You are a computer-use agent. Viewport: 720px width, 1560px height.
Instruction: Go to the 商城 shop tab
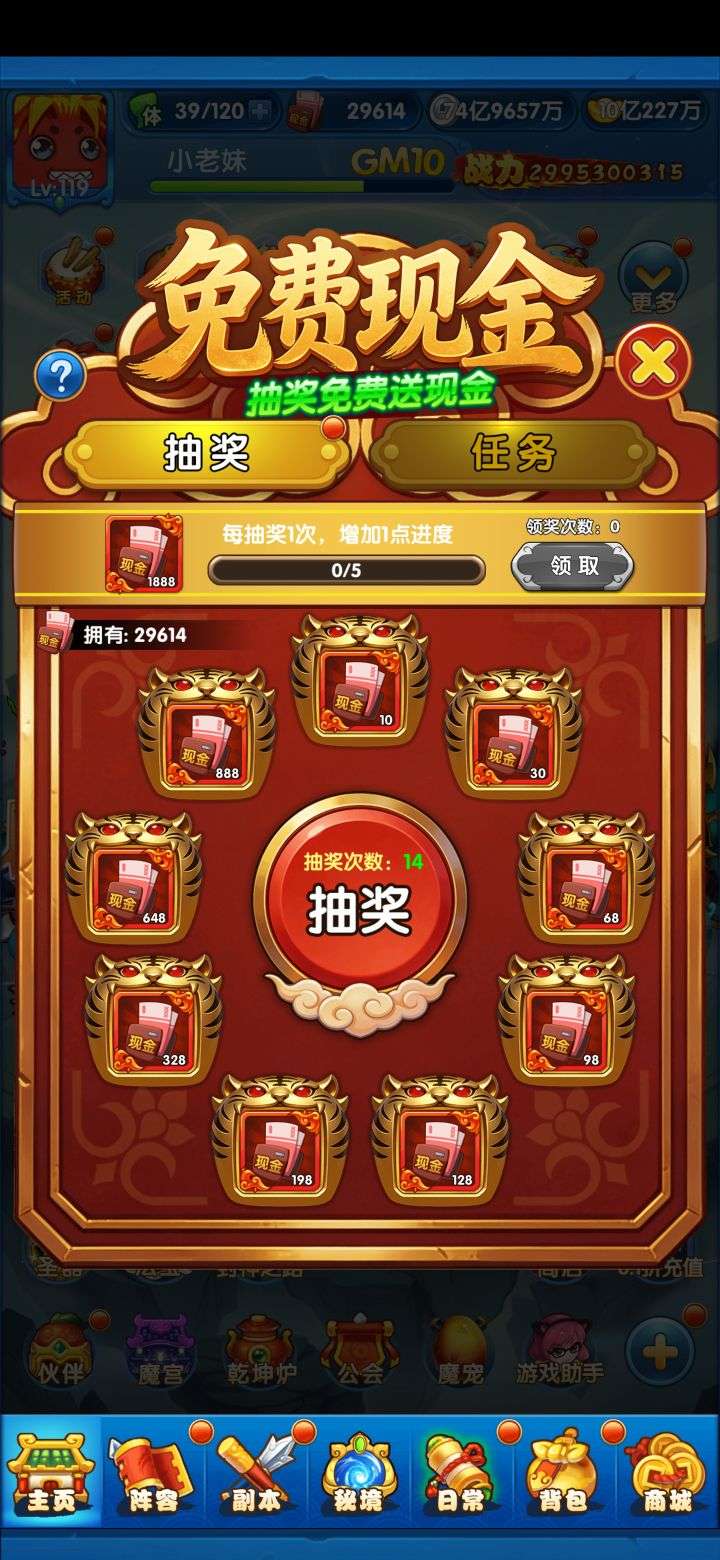(667, 1472)
